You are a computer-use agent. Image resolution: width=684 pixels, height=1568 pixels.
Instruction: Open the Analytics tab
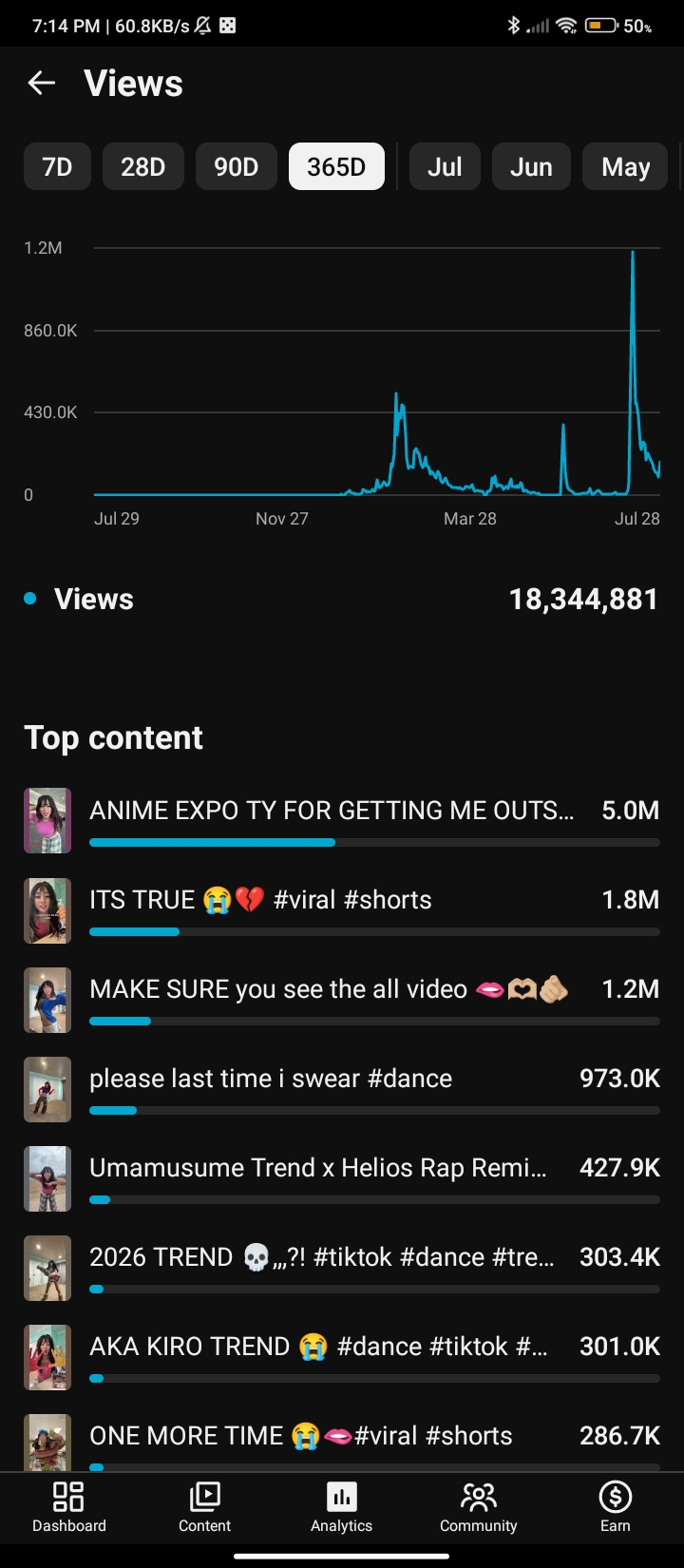342,1507
